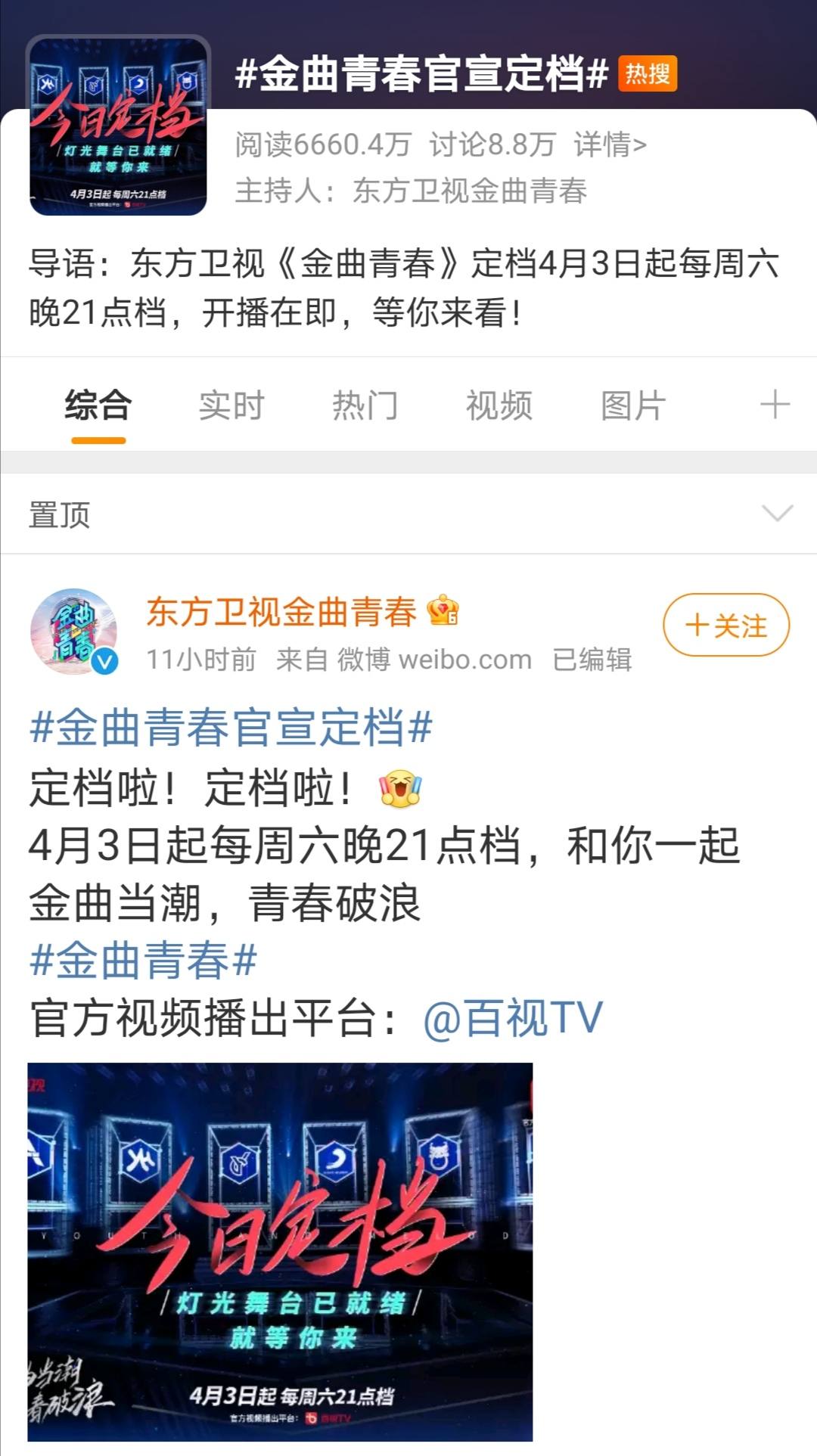The width and height of the screenshot is (817, 1456).
Task: Expand the 置顶 section chevron
Action: pos(777,514)
